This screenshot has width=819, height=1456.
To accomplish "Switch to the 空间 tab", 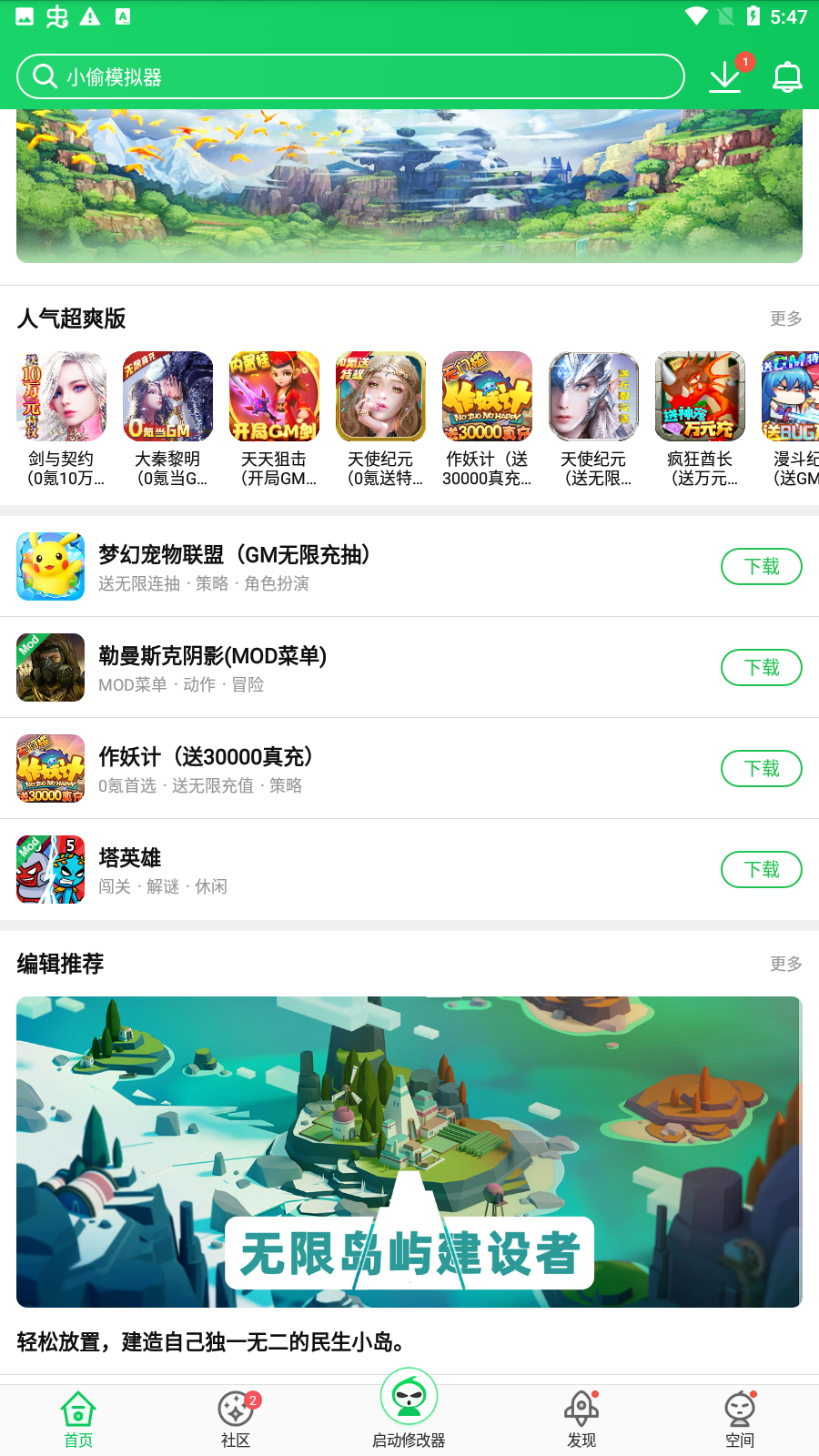I will point(740,1419).
